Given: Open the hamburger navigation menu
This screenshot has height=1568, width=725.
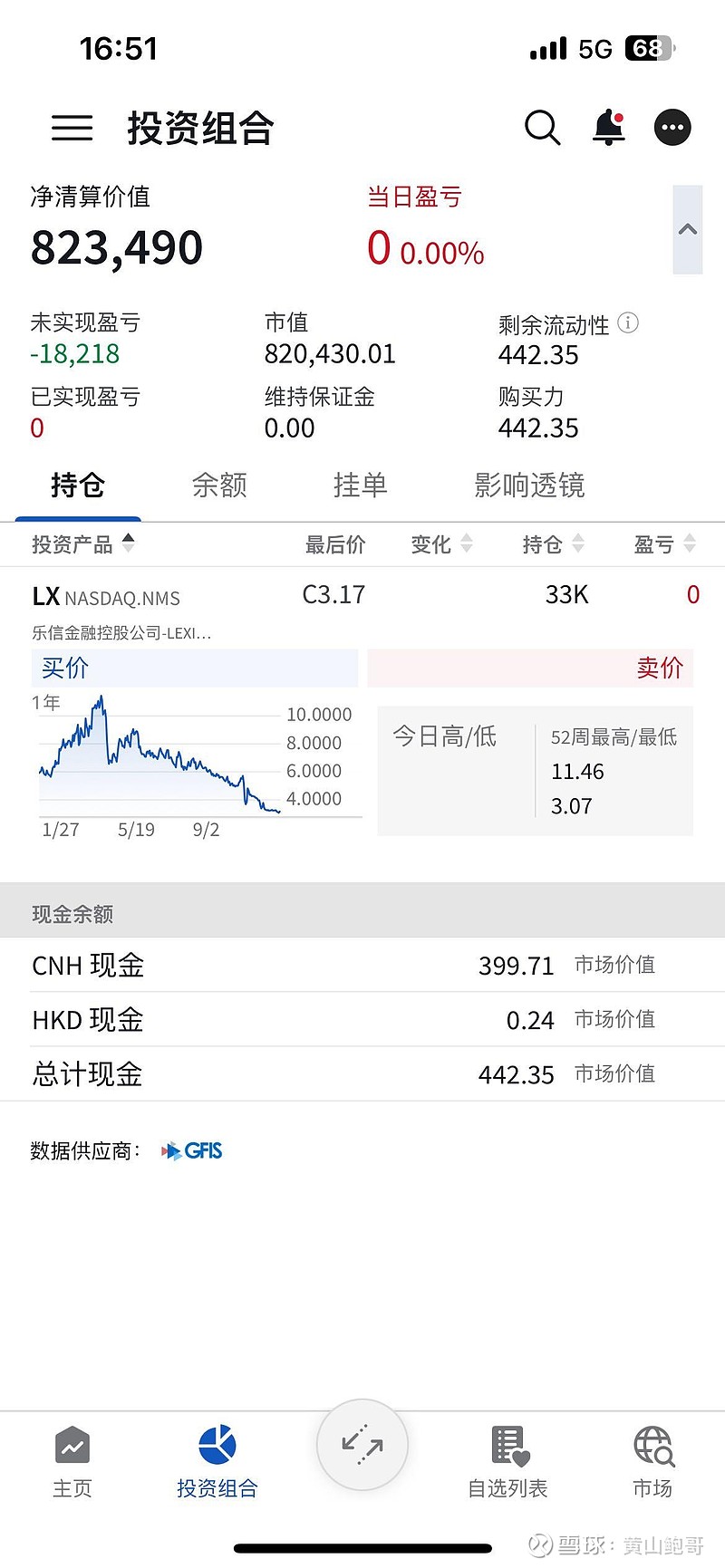Looking at the screenshot, I should [x=72, y=129].
